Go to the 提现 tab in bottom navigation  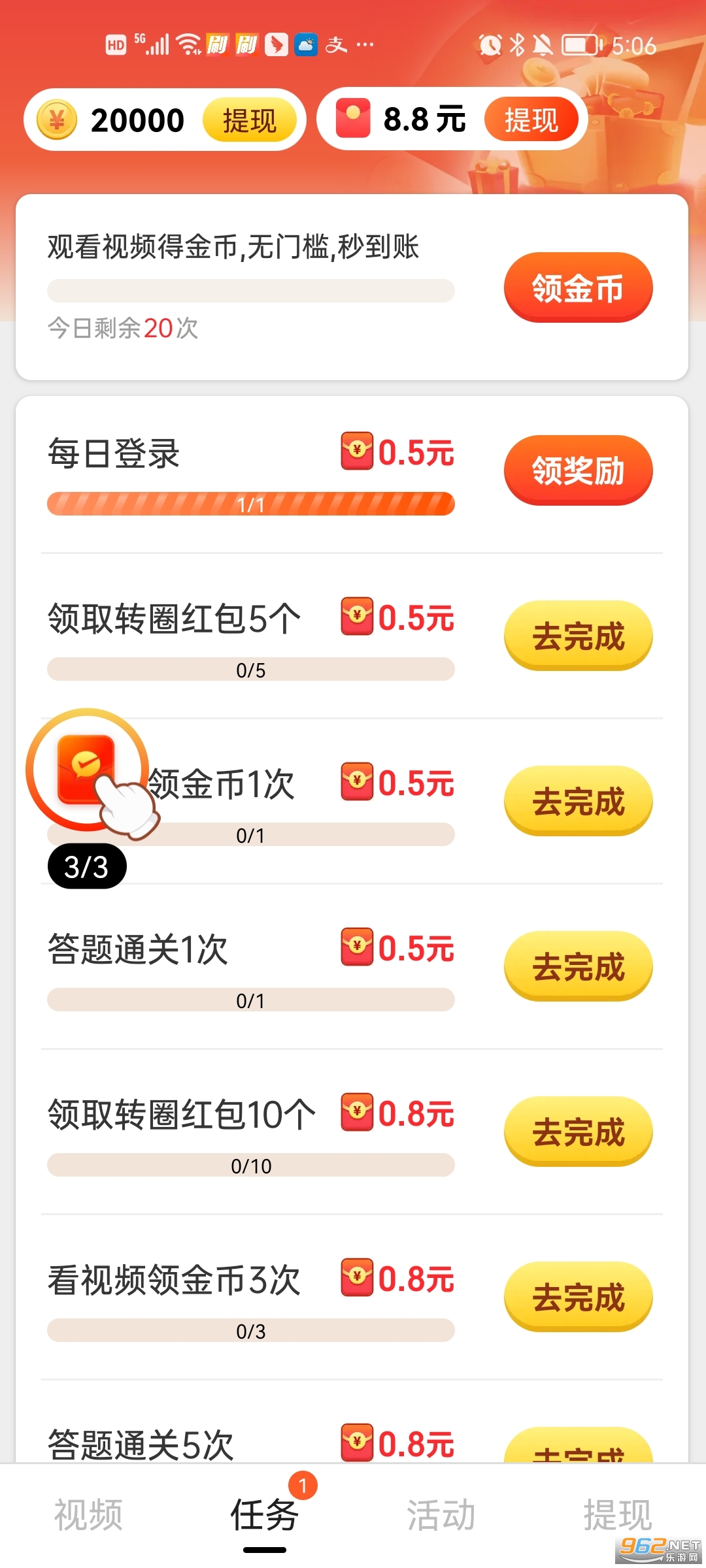tap(617, 1514)
